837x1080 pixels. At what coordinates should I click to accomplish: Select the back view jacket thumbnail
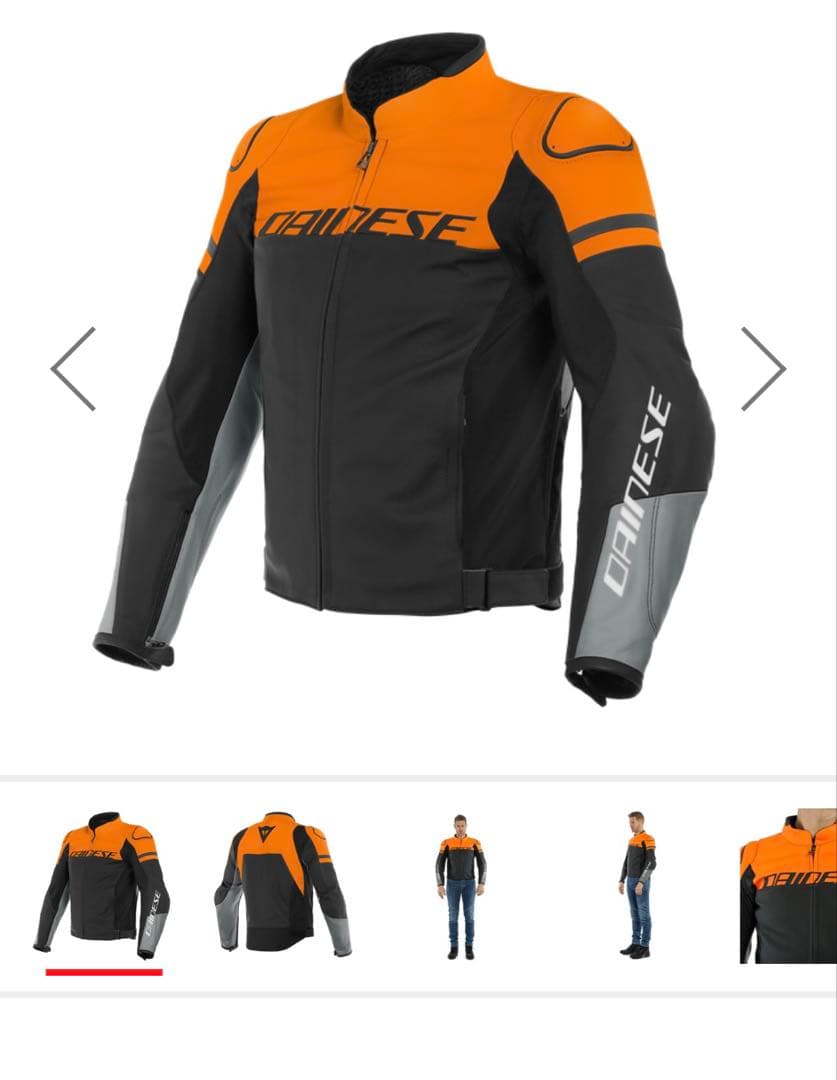[283, 885]
